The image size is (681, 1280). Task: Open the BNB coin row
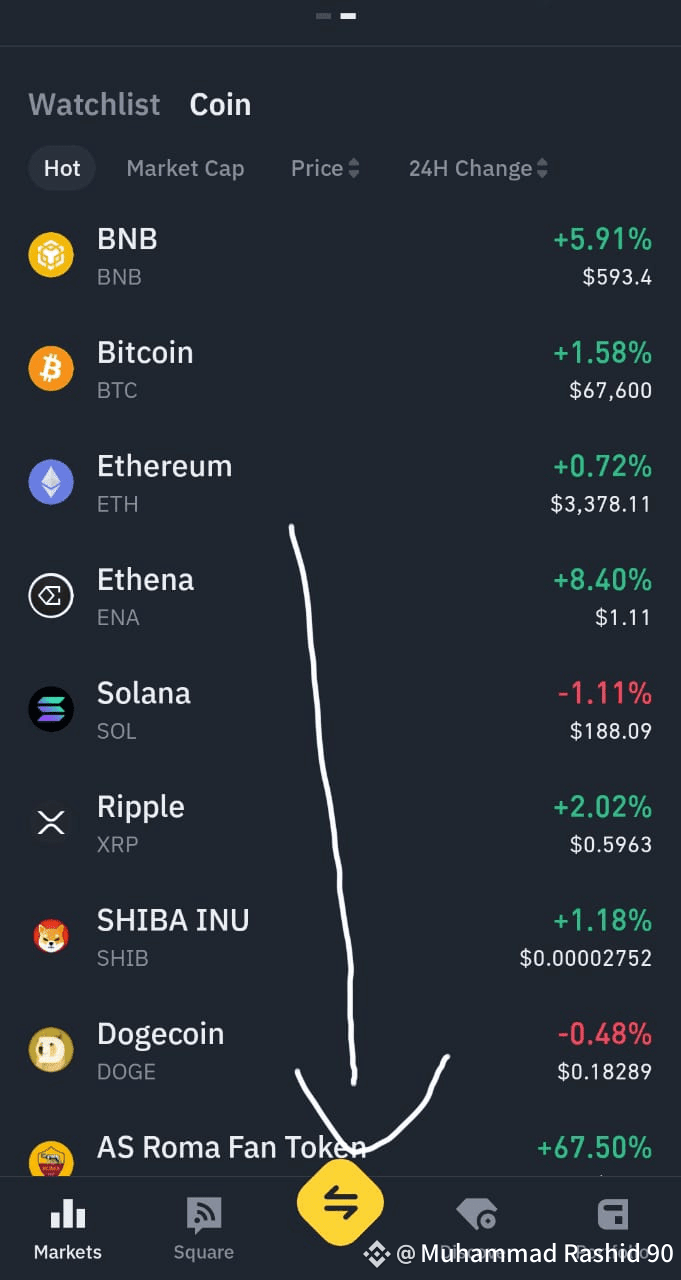(340, 256)
